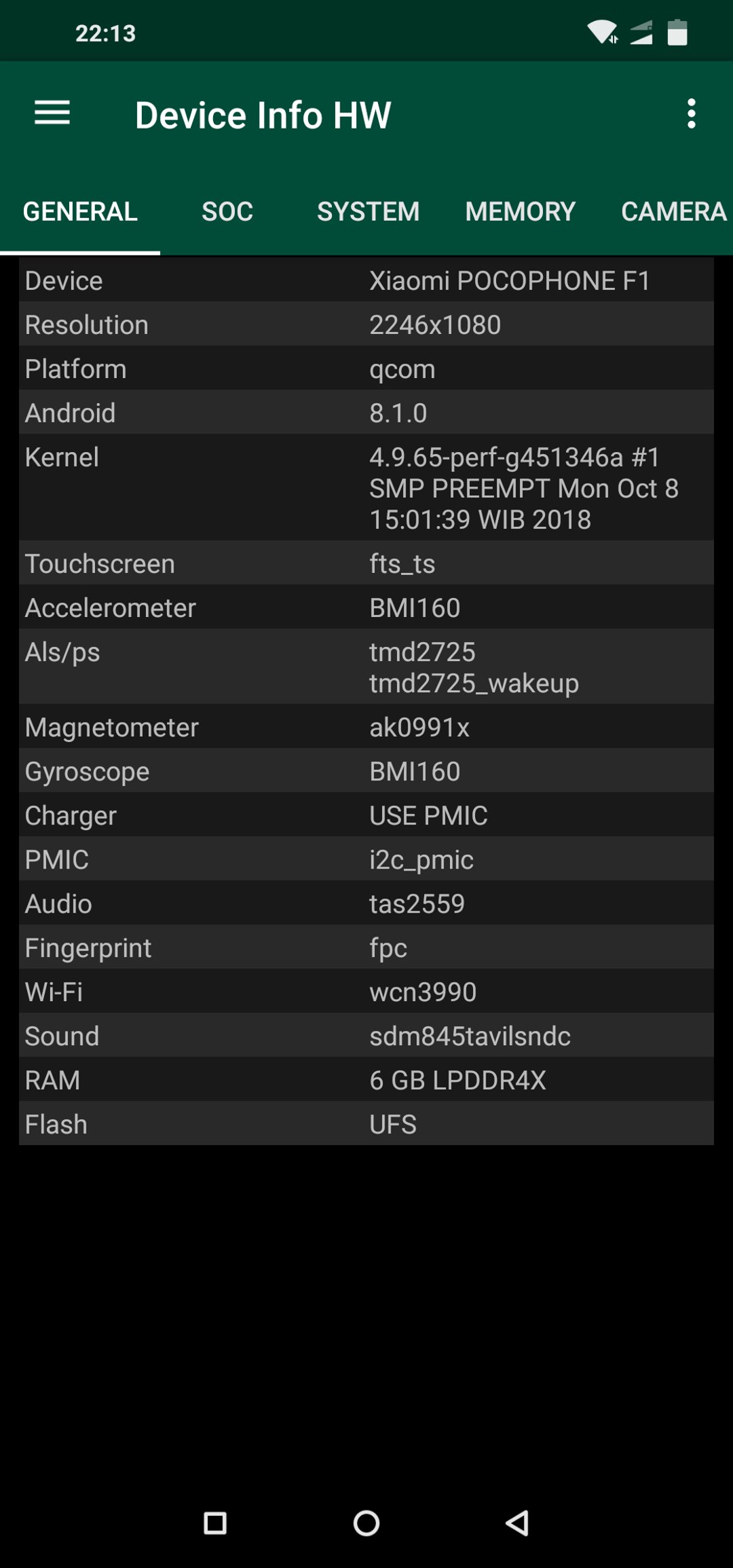Viewport: 733px width, 1568px height.
Task: Open the CAMERA tab
Action: click(x=672, y=211)
